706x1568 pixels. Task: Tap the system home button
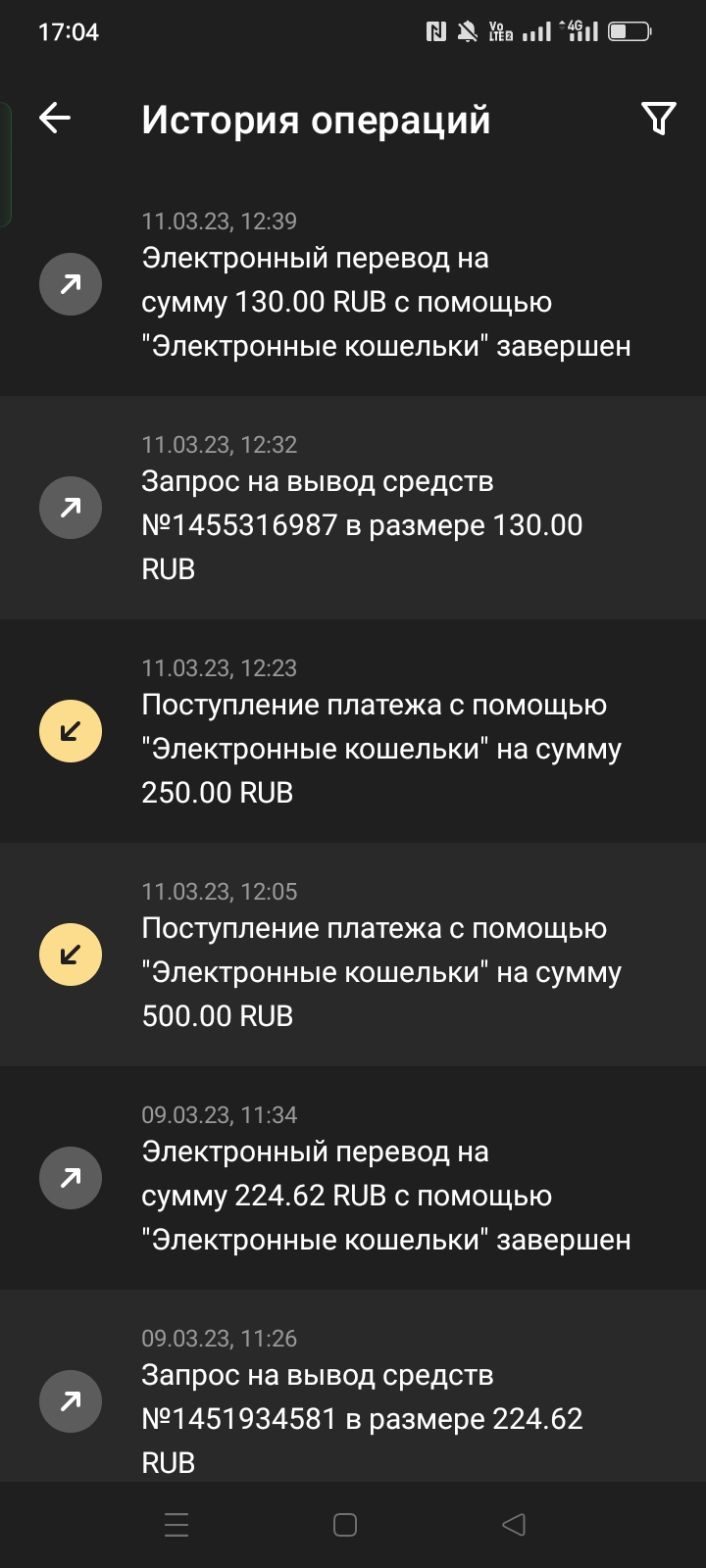345,1525
